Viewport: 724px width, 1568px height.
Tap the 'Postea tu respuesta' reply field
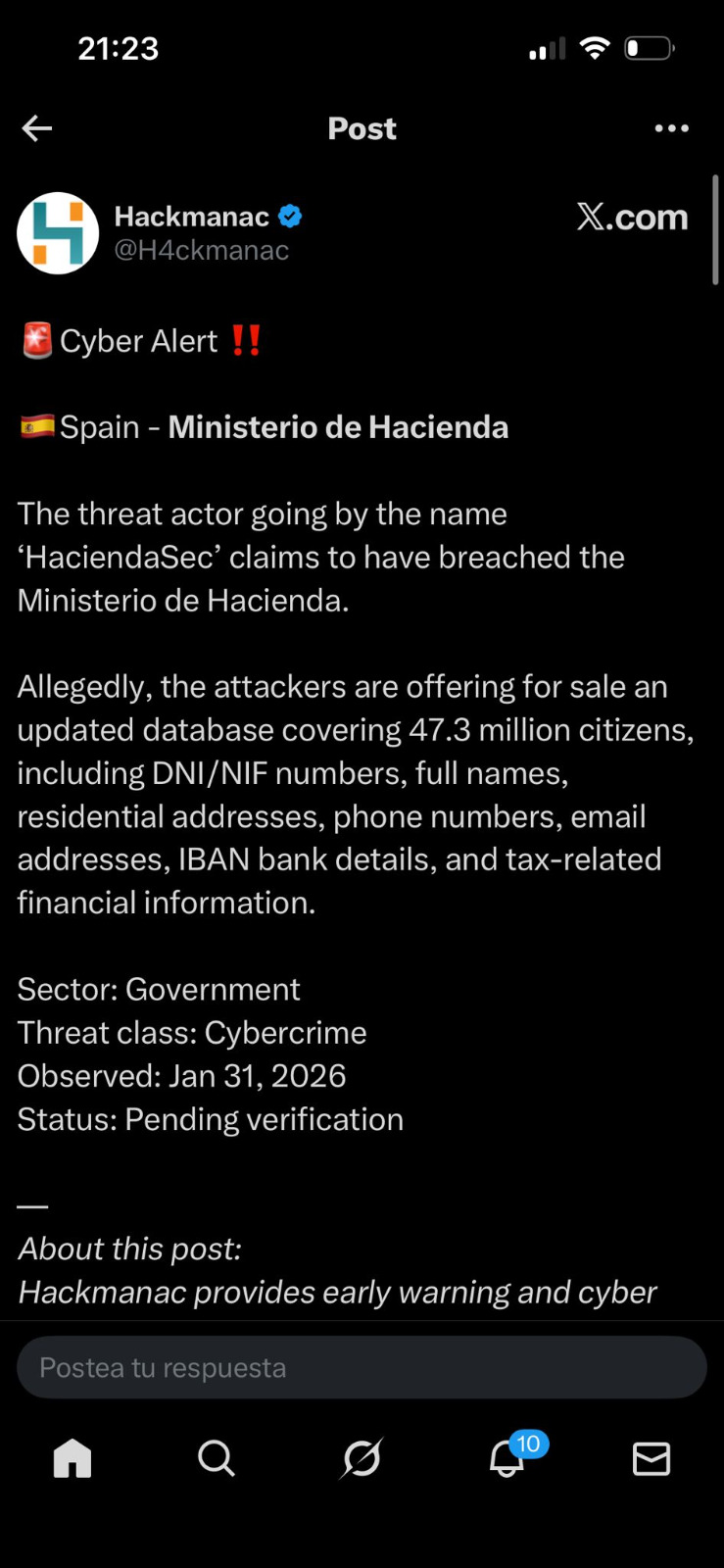362,1367
